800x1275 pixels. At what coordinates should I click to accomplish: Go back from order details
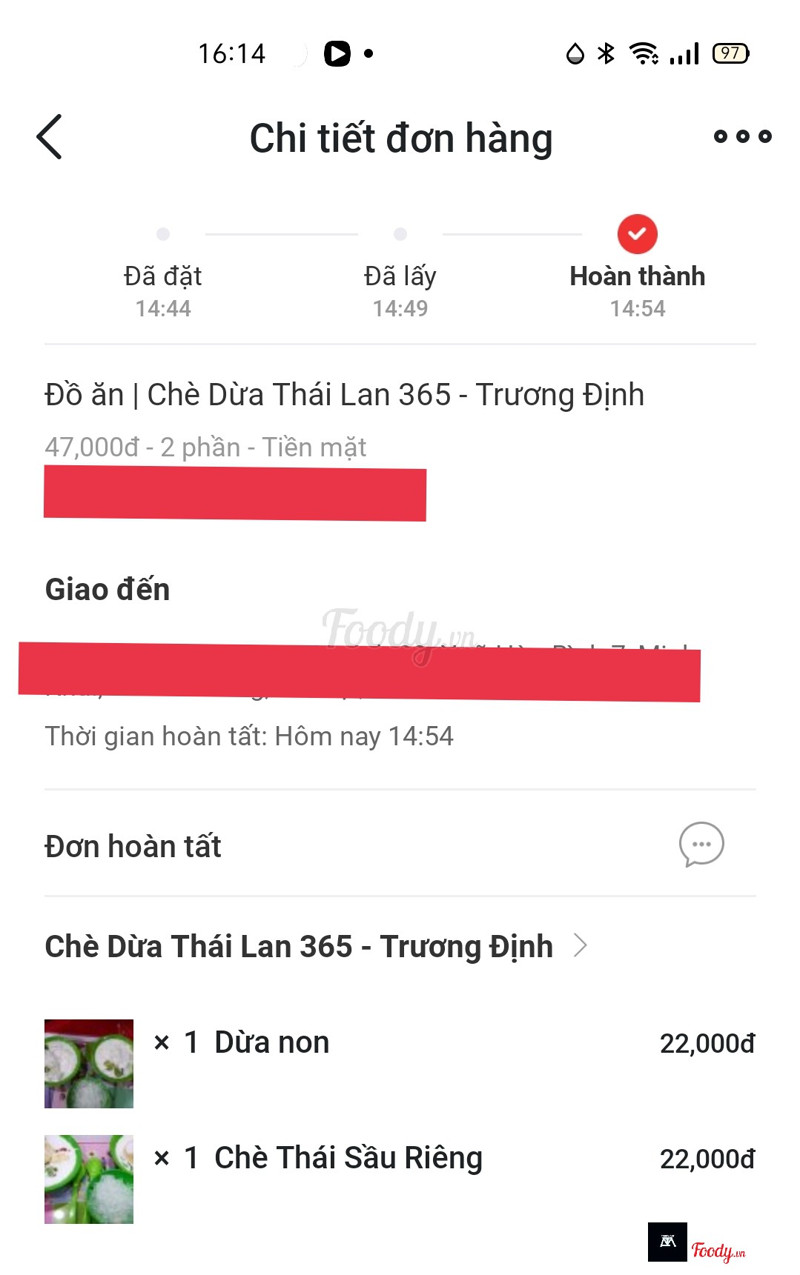(x=49, y=137)
